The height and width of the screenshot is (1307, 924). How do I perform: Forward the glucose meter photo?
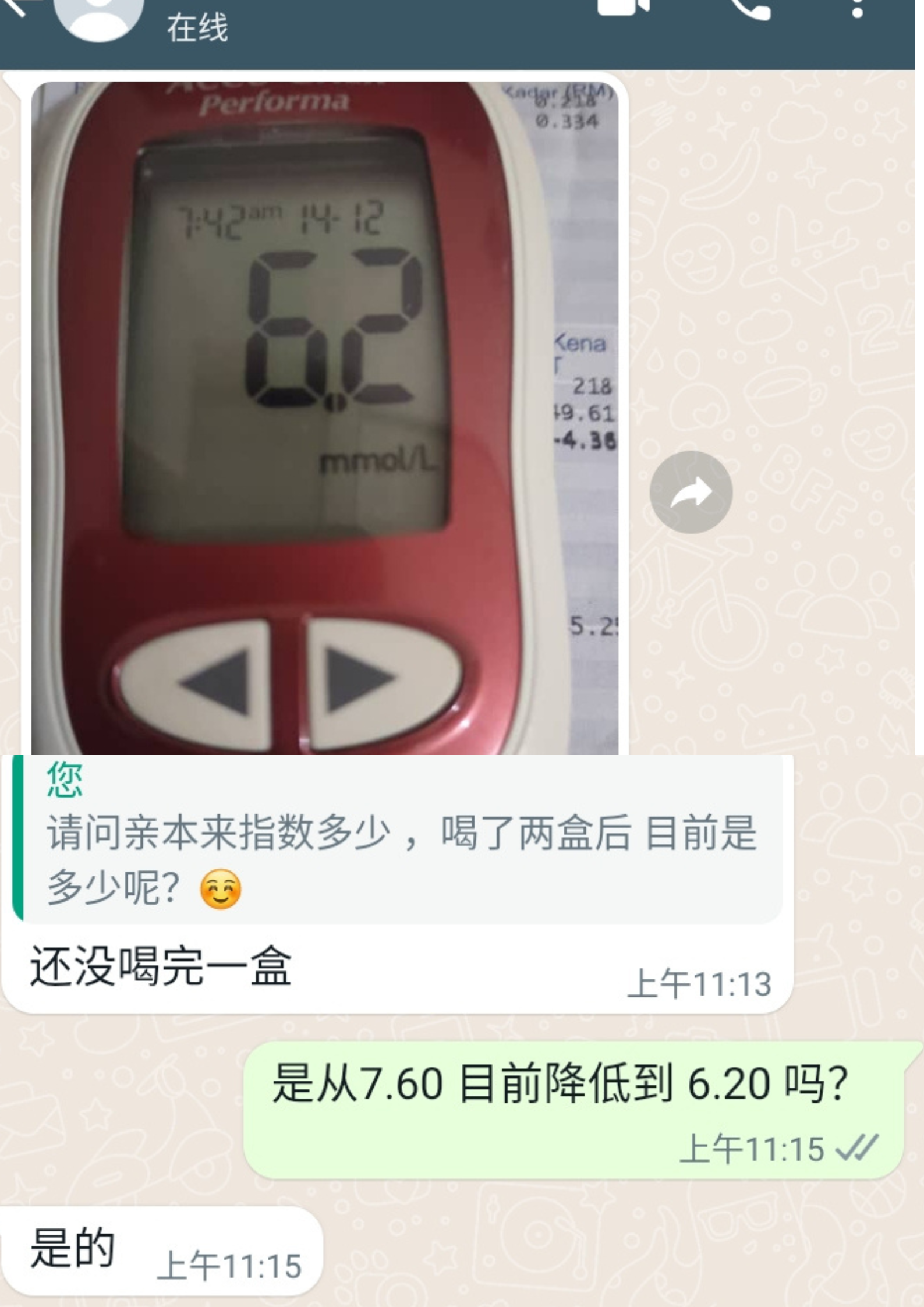point(691,492)
